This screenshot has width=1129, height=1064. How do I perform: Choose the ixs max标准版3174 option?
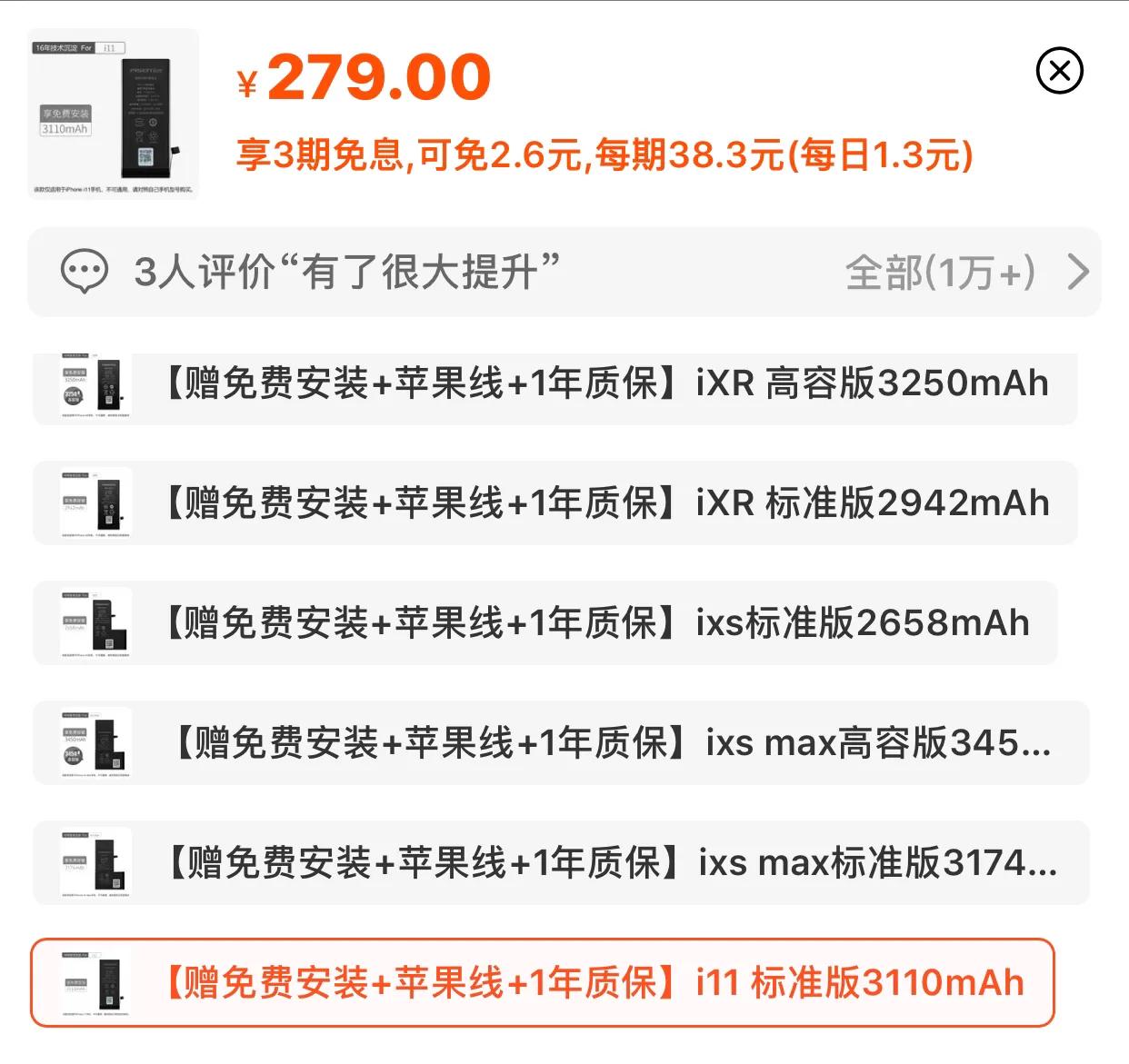pos(560,863)
